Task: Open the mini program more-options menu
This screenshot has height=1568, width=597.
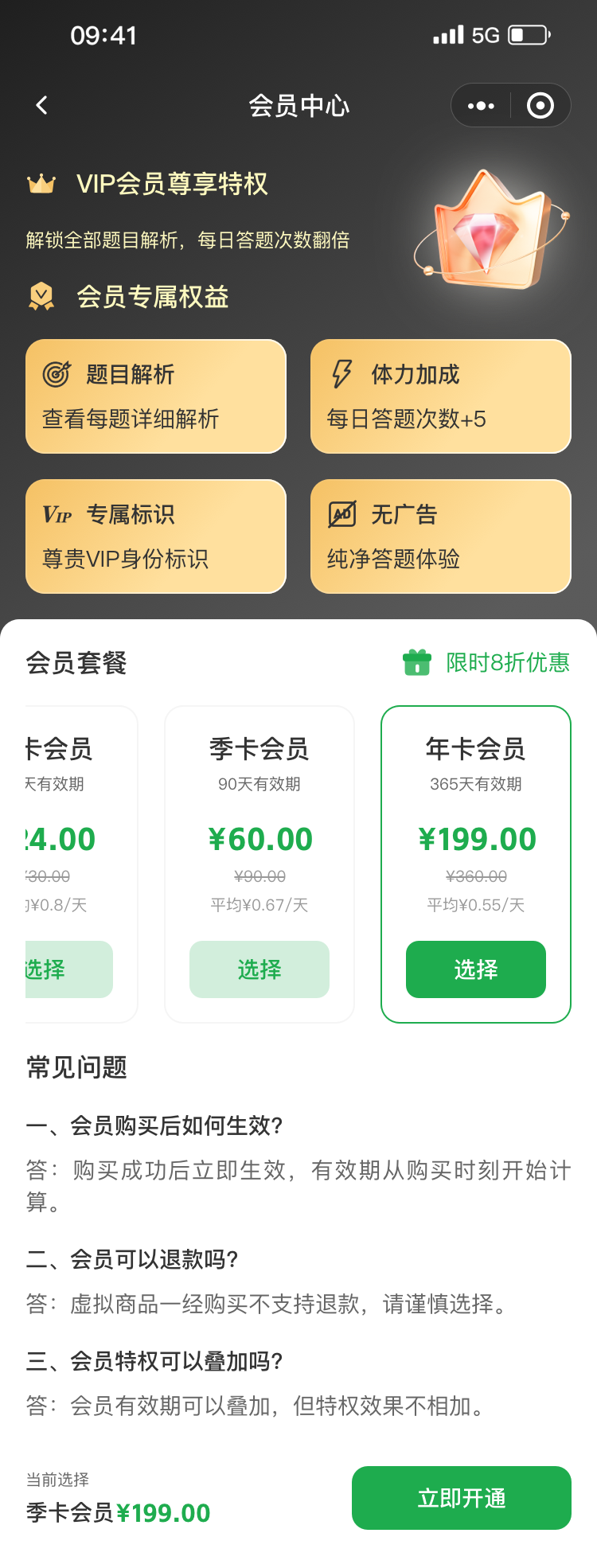Action: [481, 105]
